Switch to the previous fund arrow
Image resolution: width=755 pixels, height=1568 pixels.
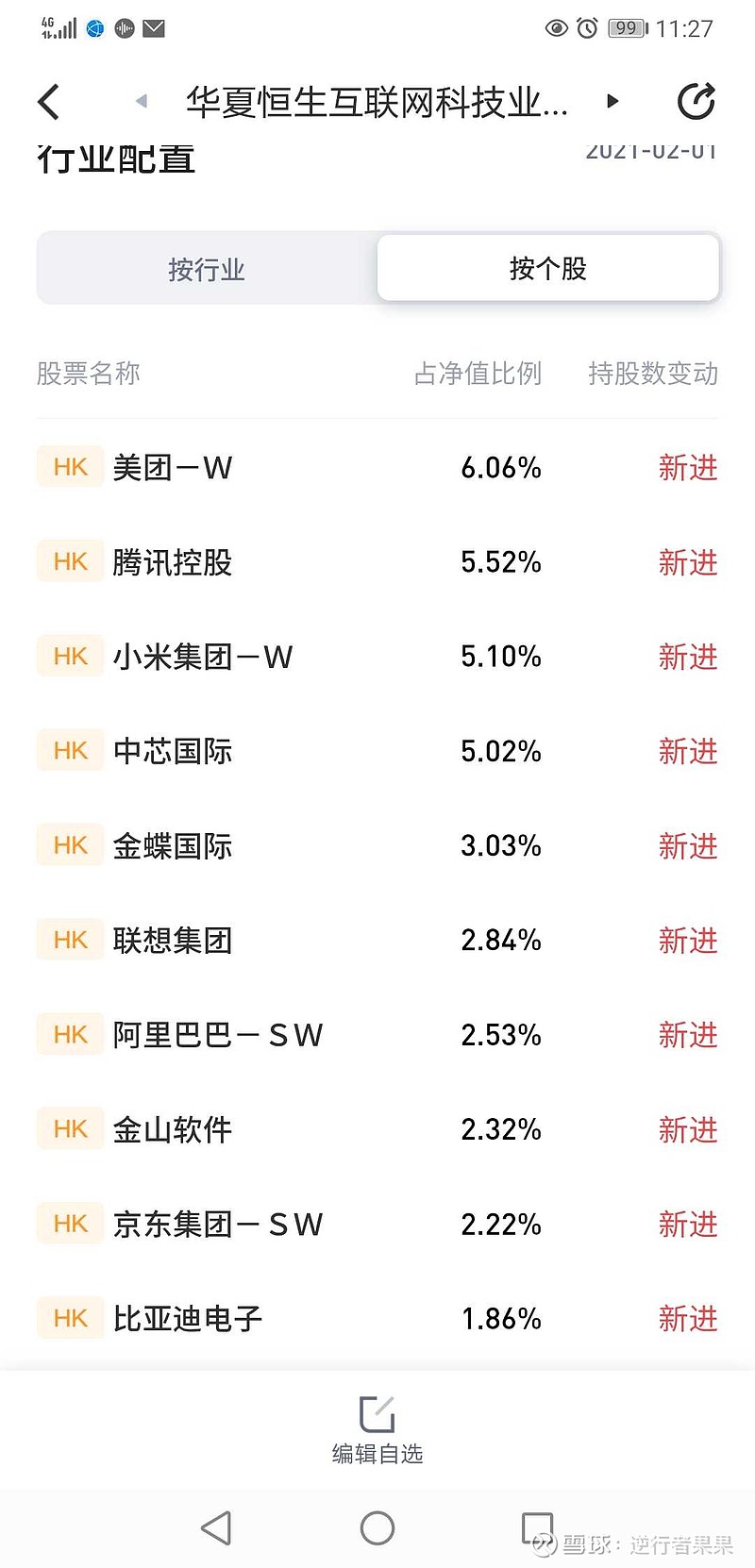(142, 101)
